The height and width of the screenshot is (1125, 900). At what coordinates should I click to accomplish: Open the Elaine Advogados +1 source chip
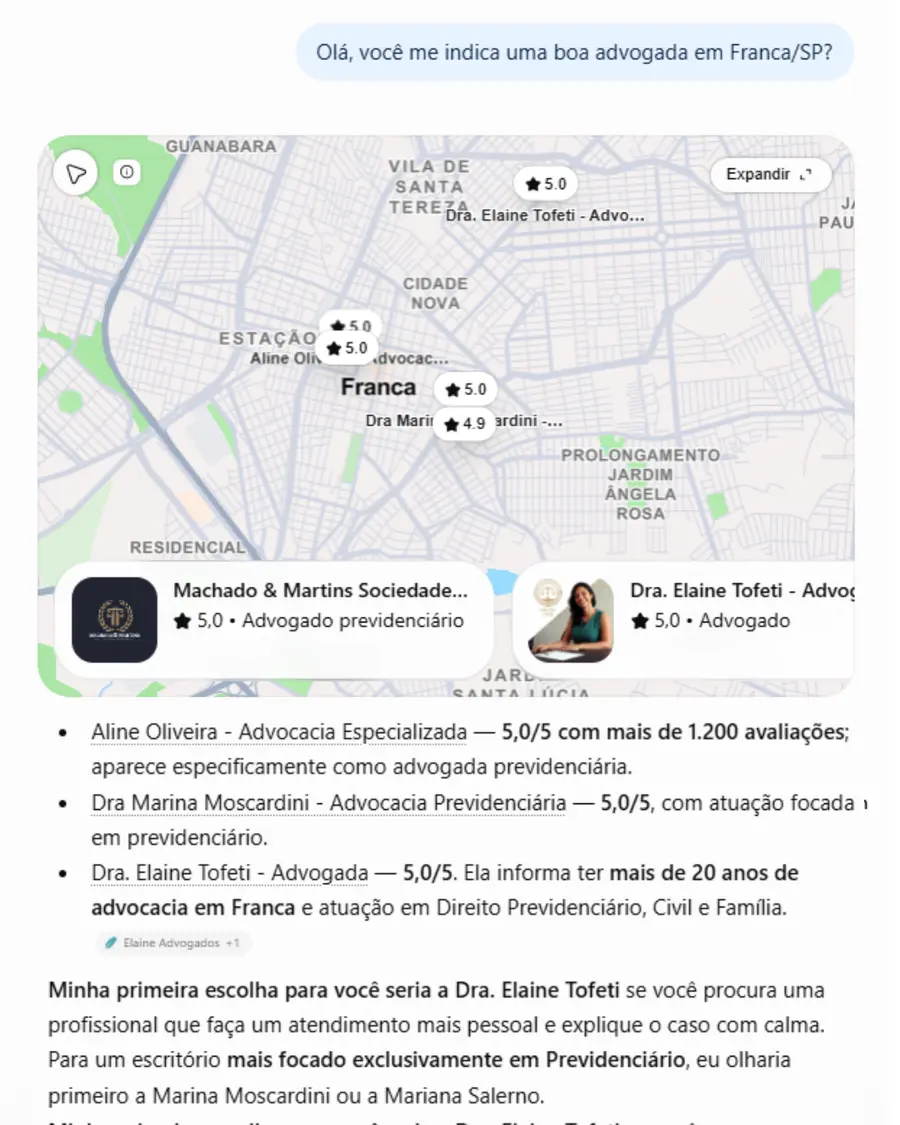click(173, 943)
